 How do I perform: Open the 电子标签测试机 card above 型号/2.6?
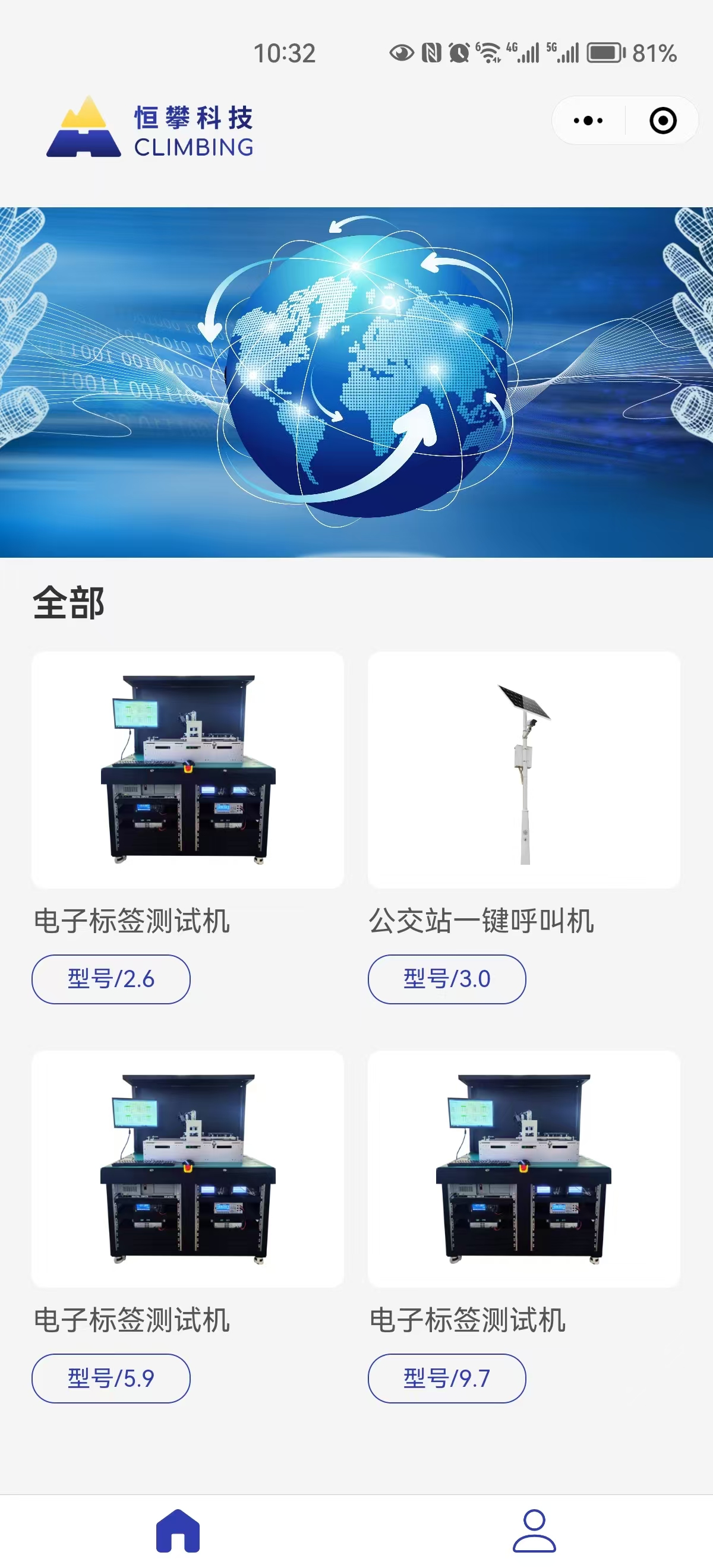point(188,770)
